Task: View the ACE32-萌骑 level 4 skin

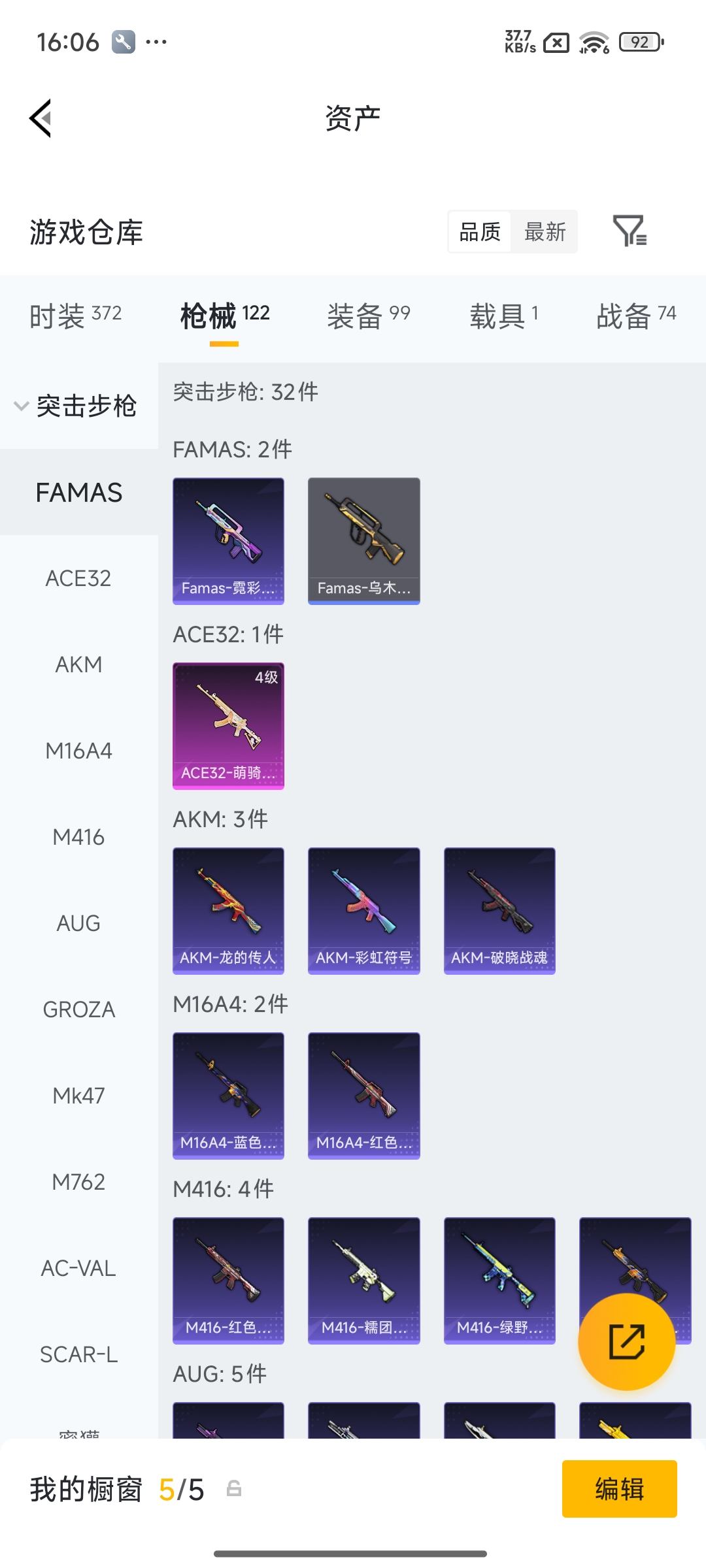Action: 228,726
